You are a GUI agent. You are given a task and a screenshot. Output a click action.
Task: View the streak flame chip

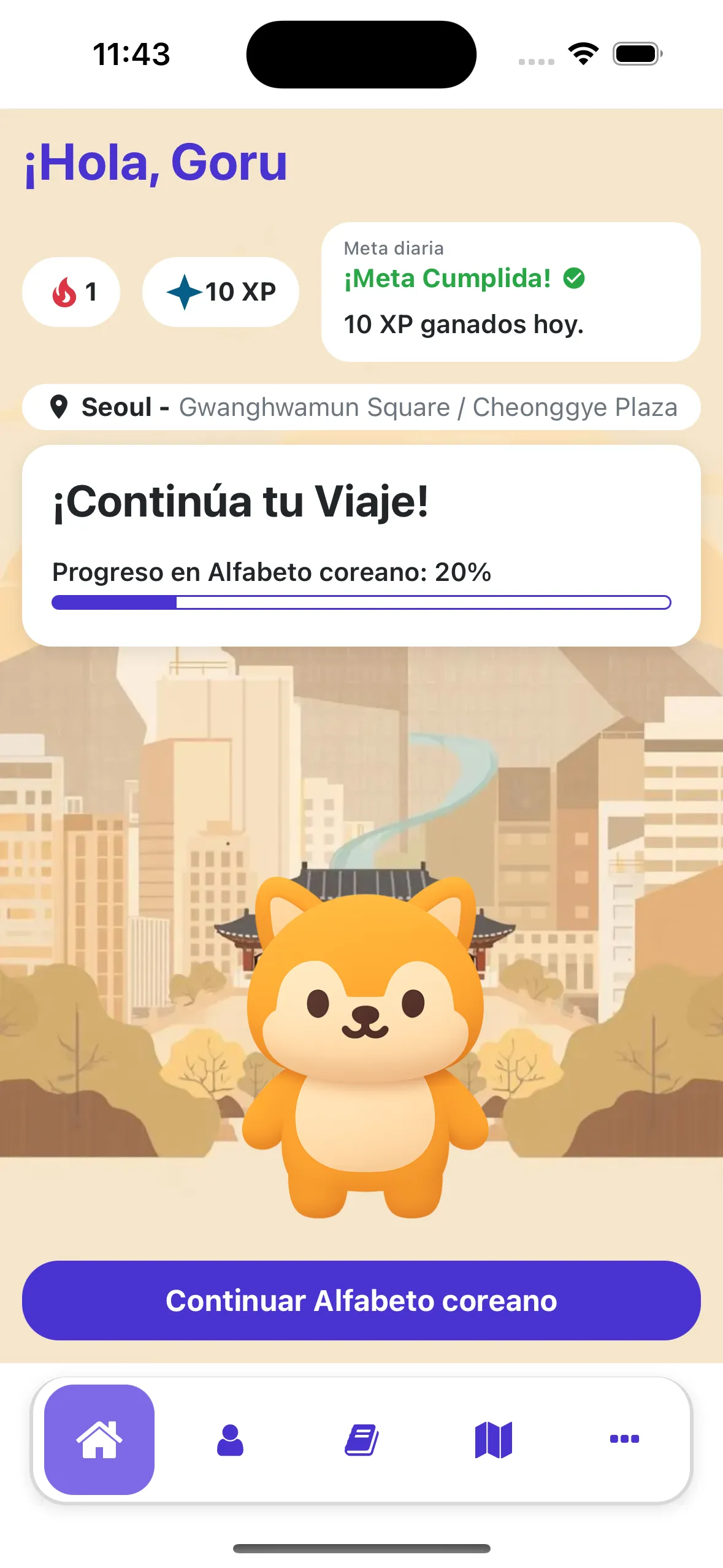(x=71, y=292)
